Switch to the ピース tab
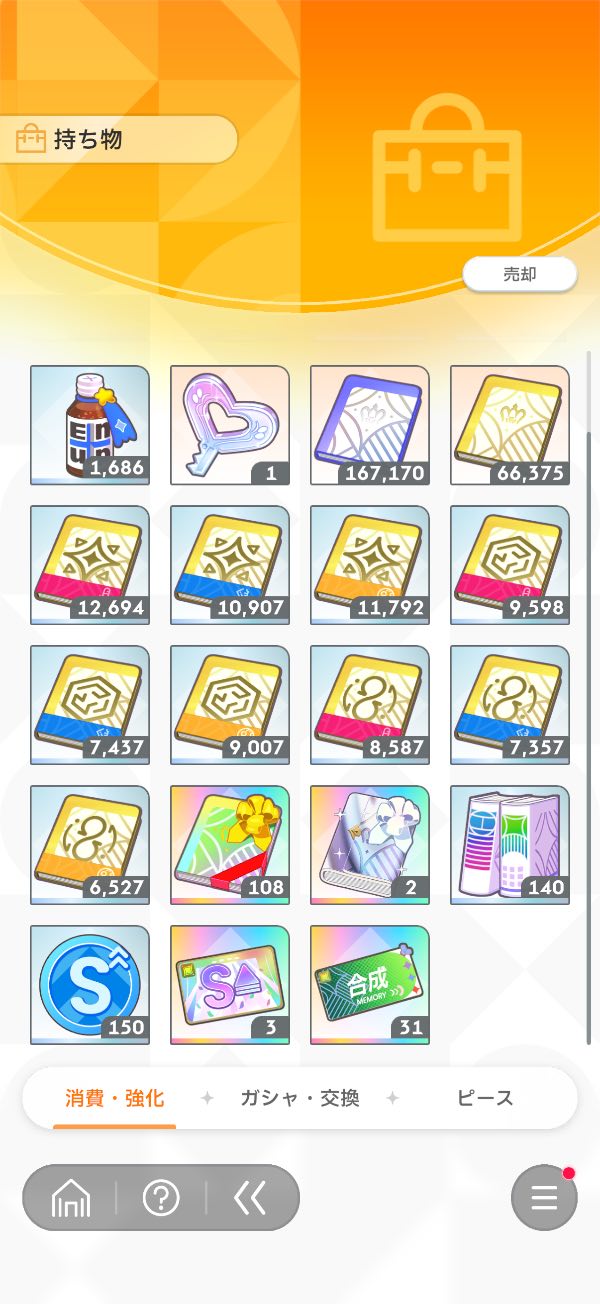The width and height of the screenshot is (600, 1304). 485,1098
